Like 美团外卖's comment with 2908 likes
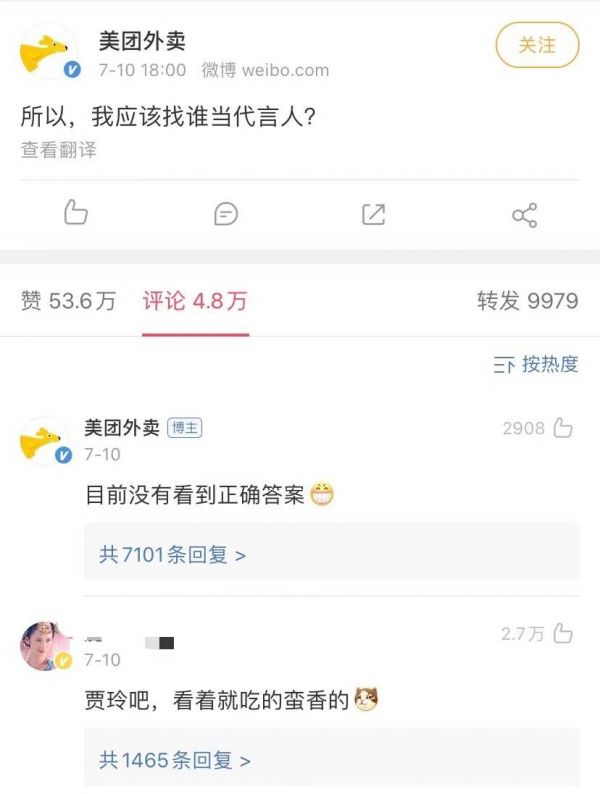Viewport: 600px width, 794px height. pos(562,428)
